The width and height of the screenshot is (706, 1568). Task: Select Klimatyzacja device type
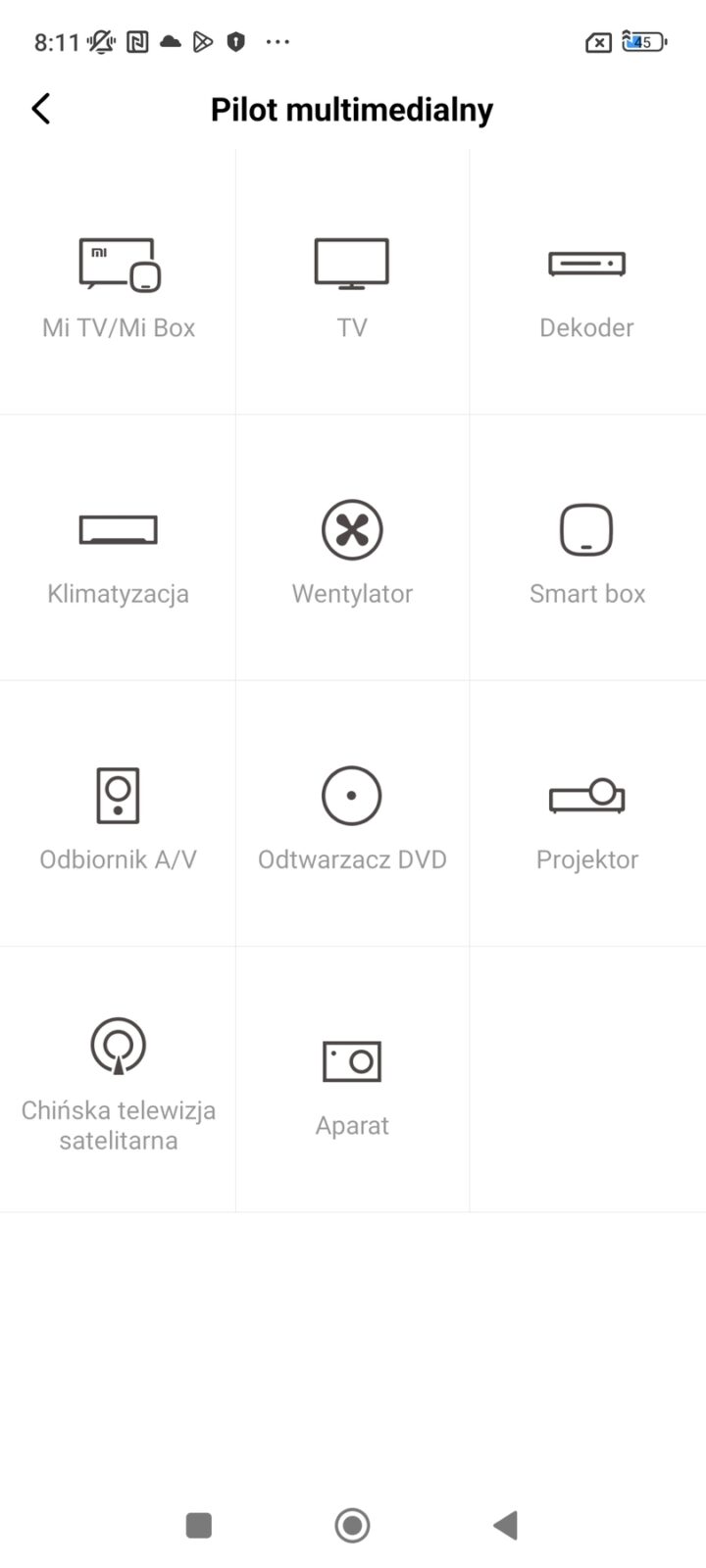(118, 551)
